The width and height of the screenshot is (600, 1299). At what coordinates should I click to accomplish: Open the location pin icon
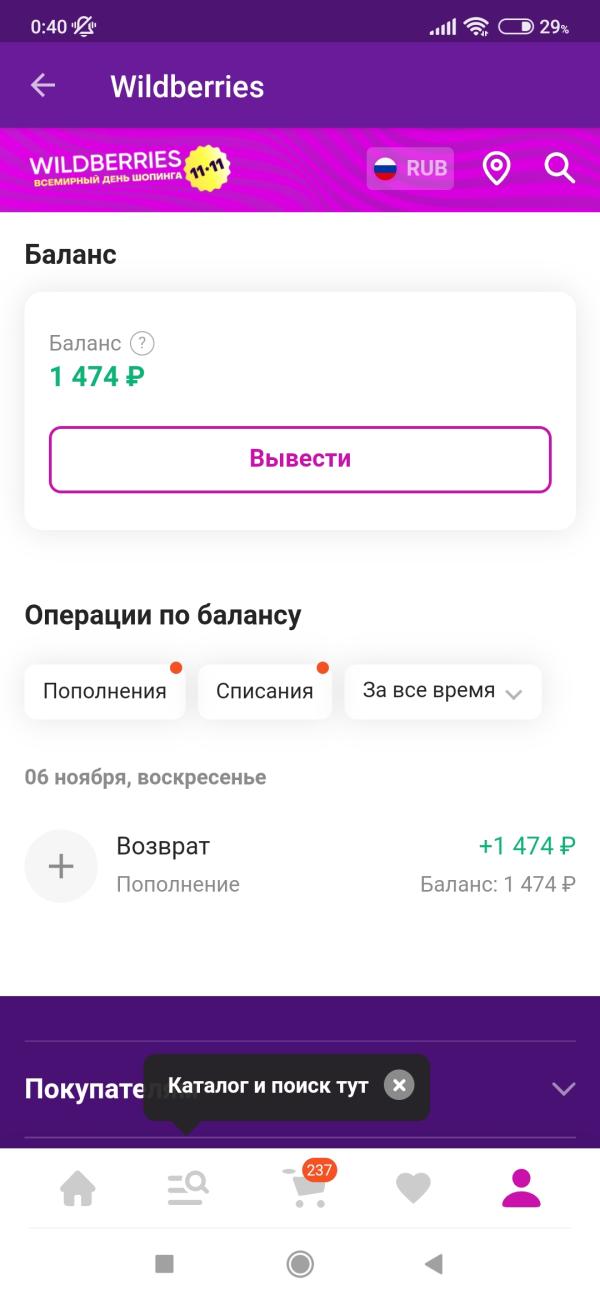coord(496,169)
